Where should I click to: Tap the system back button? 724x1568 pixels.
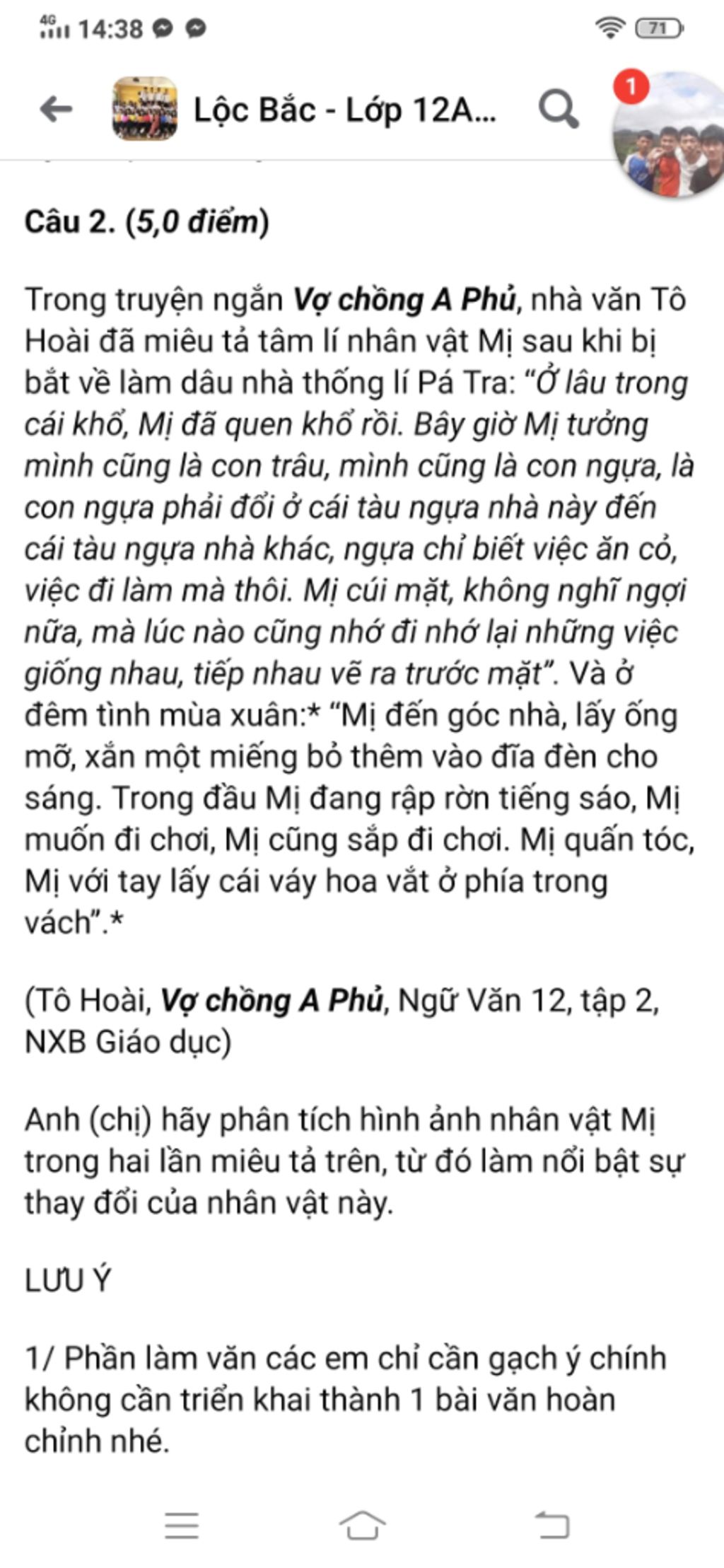552,1526
